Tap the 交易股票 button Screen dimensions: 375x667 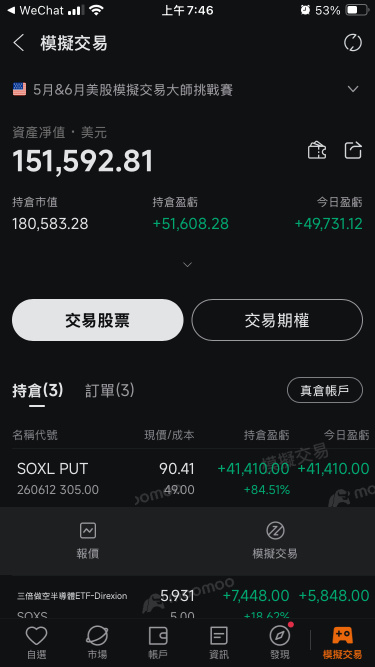[98, 320]
